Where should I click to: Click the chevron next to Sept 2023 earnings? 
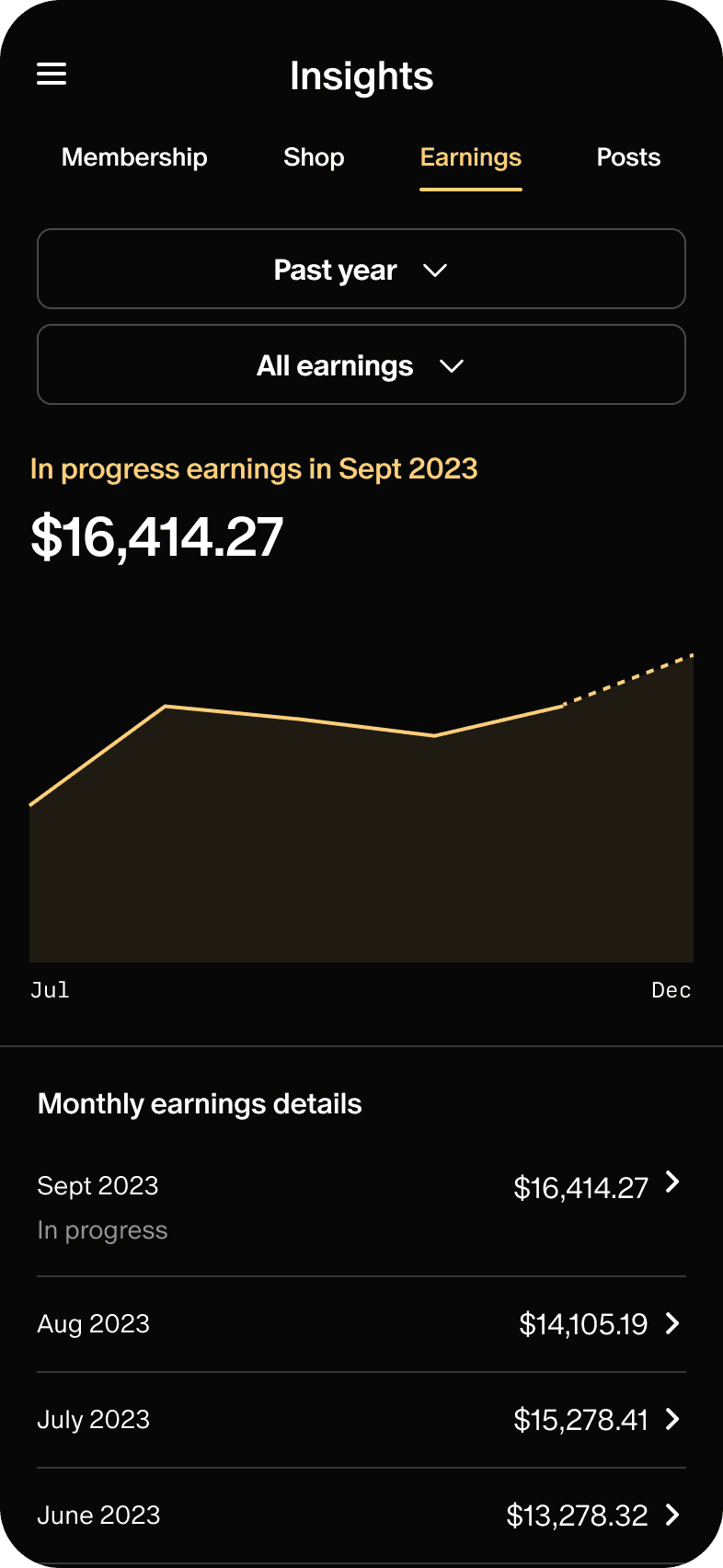coord(673,1183)
